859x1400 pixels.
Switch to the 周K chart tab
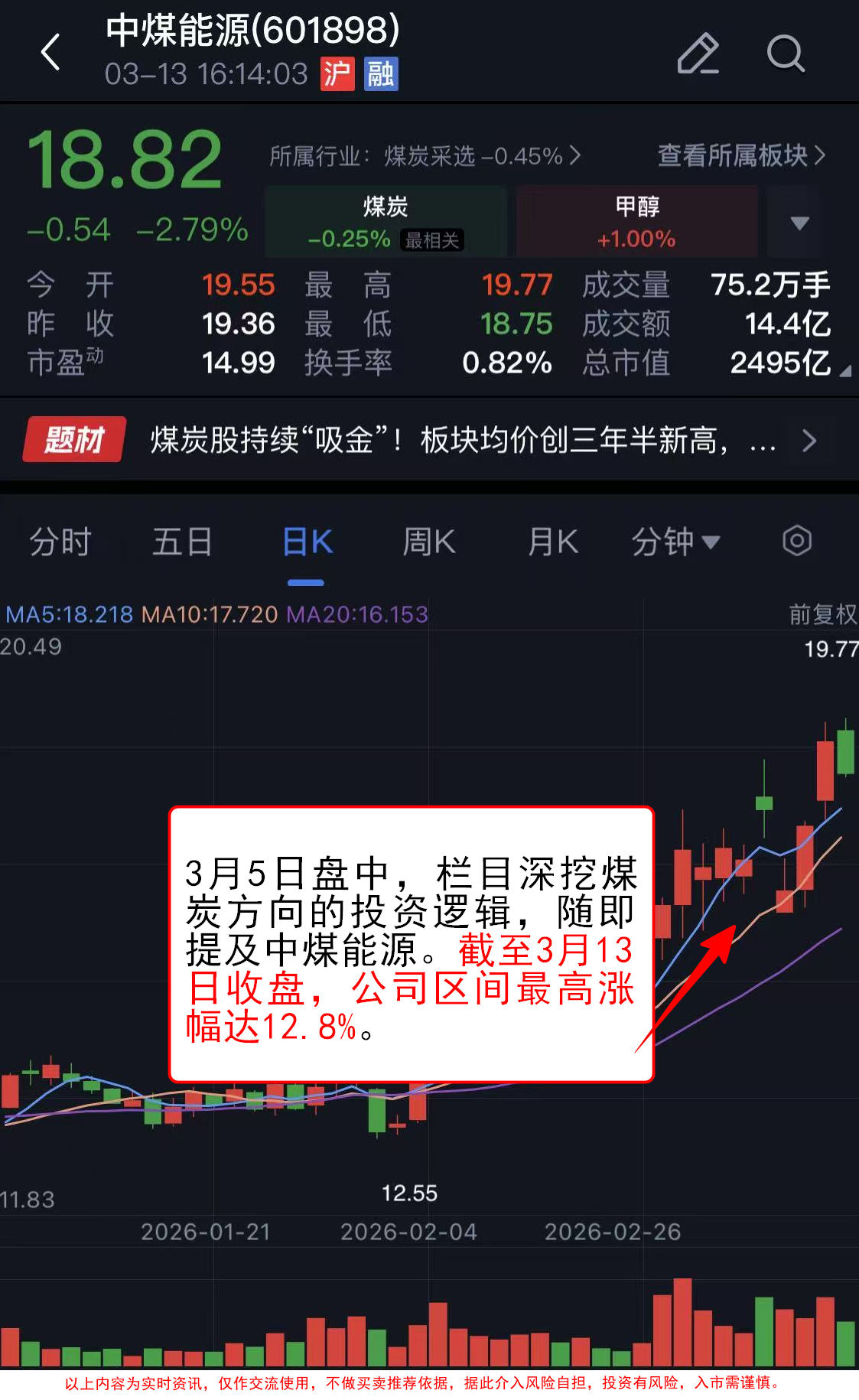coord(429,542)
